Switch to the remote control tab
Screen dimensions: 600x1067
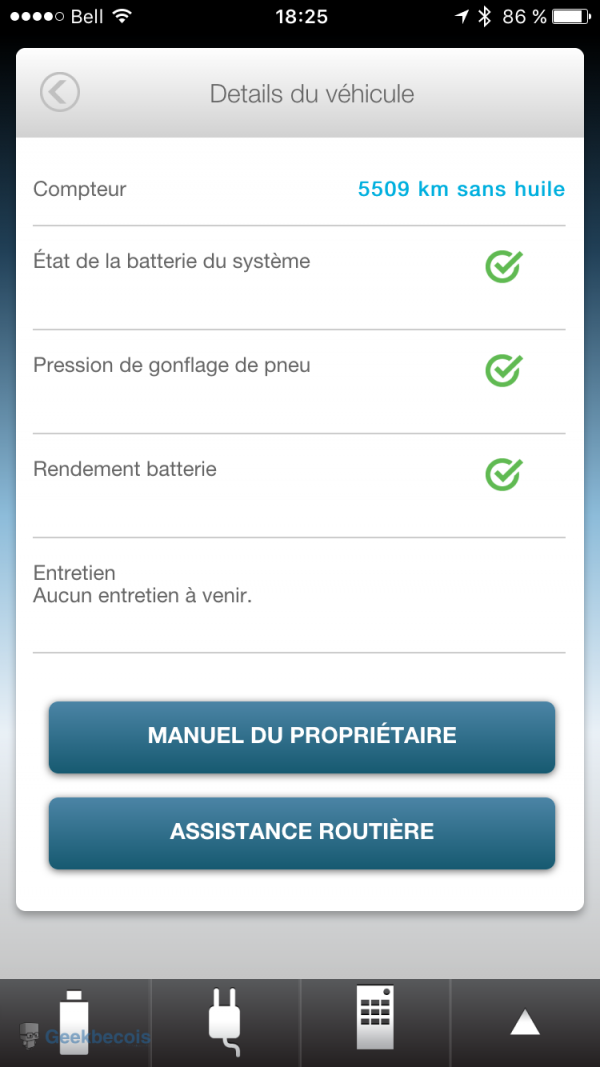(375, 1020)
